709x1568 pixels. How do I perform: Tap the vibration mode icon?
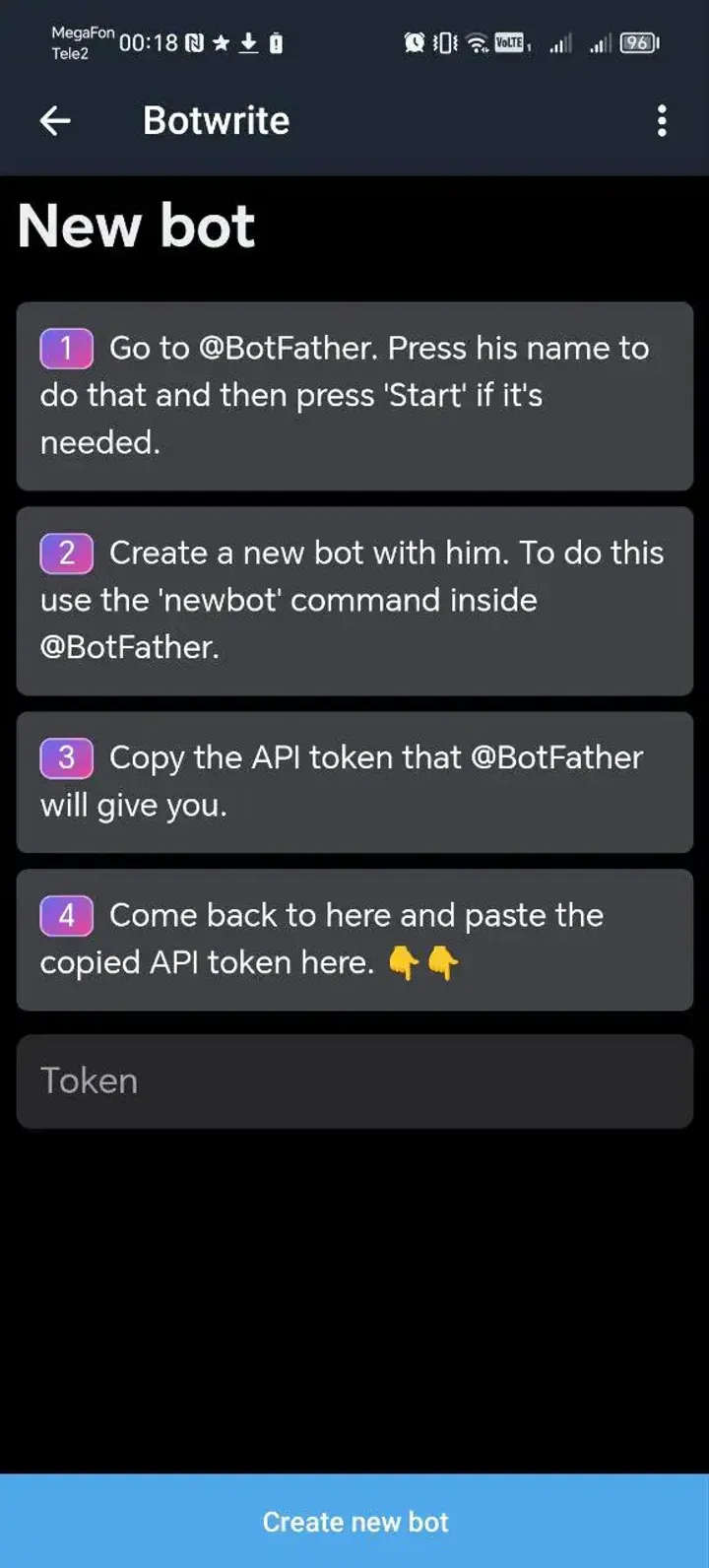point(445,43)
